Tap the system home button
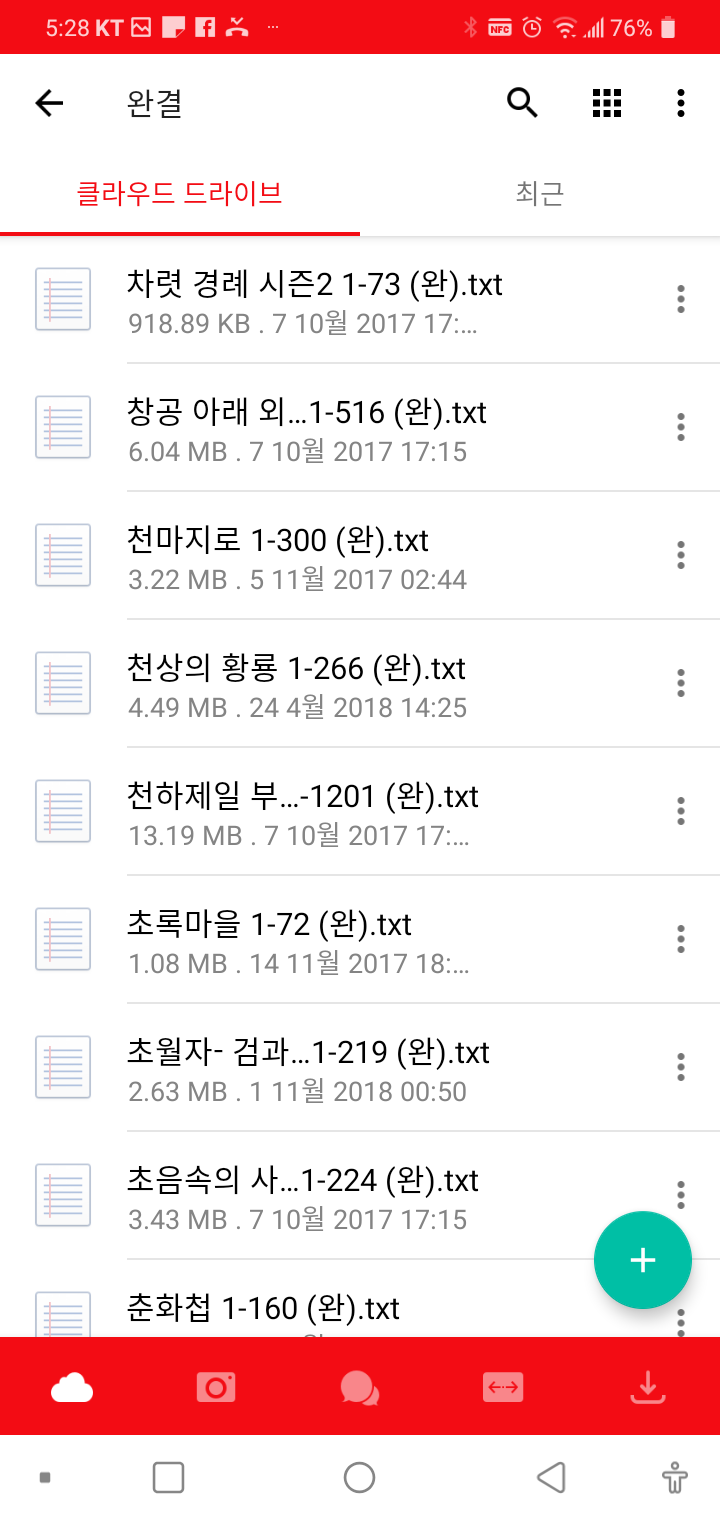Screen dimensions: 720x1520 359,1477
